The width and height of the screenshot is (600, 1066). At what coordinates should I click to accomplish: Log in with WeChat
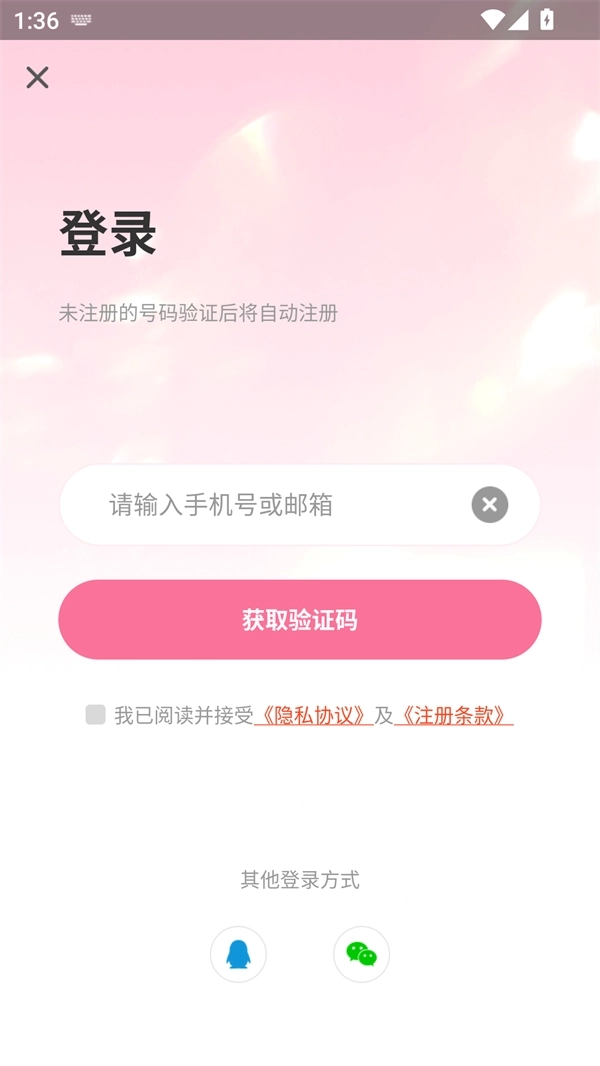coord(361,954)
